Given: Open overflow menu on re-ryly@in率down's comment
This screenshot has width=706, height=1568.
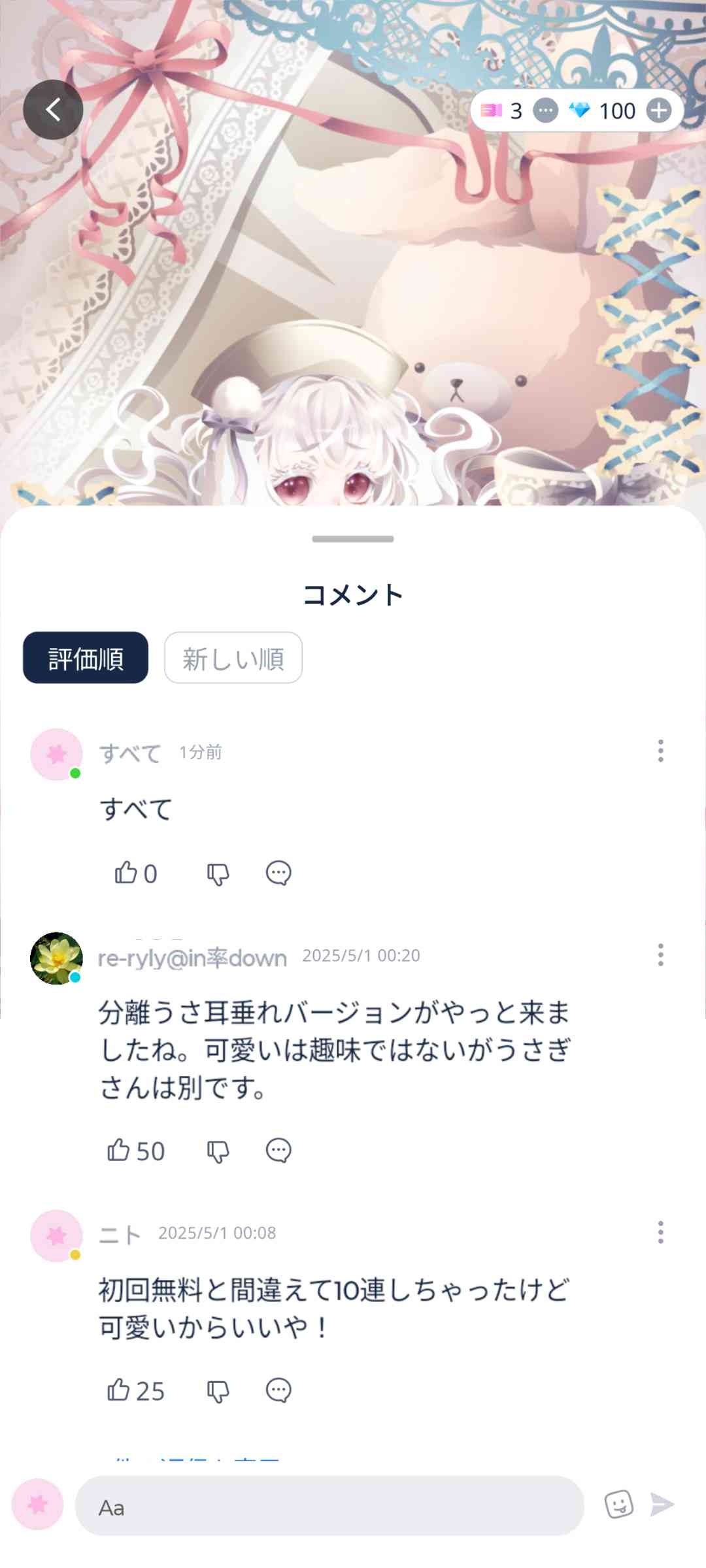Looking at the screenshot, I should click(660, 955).
